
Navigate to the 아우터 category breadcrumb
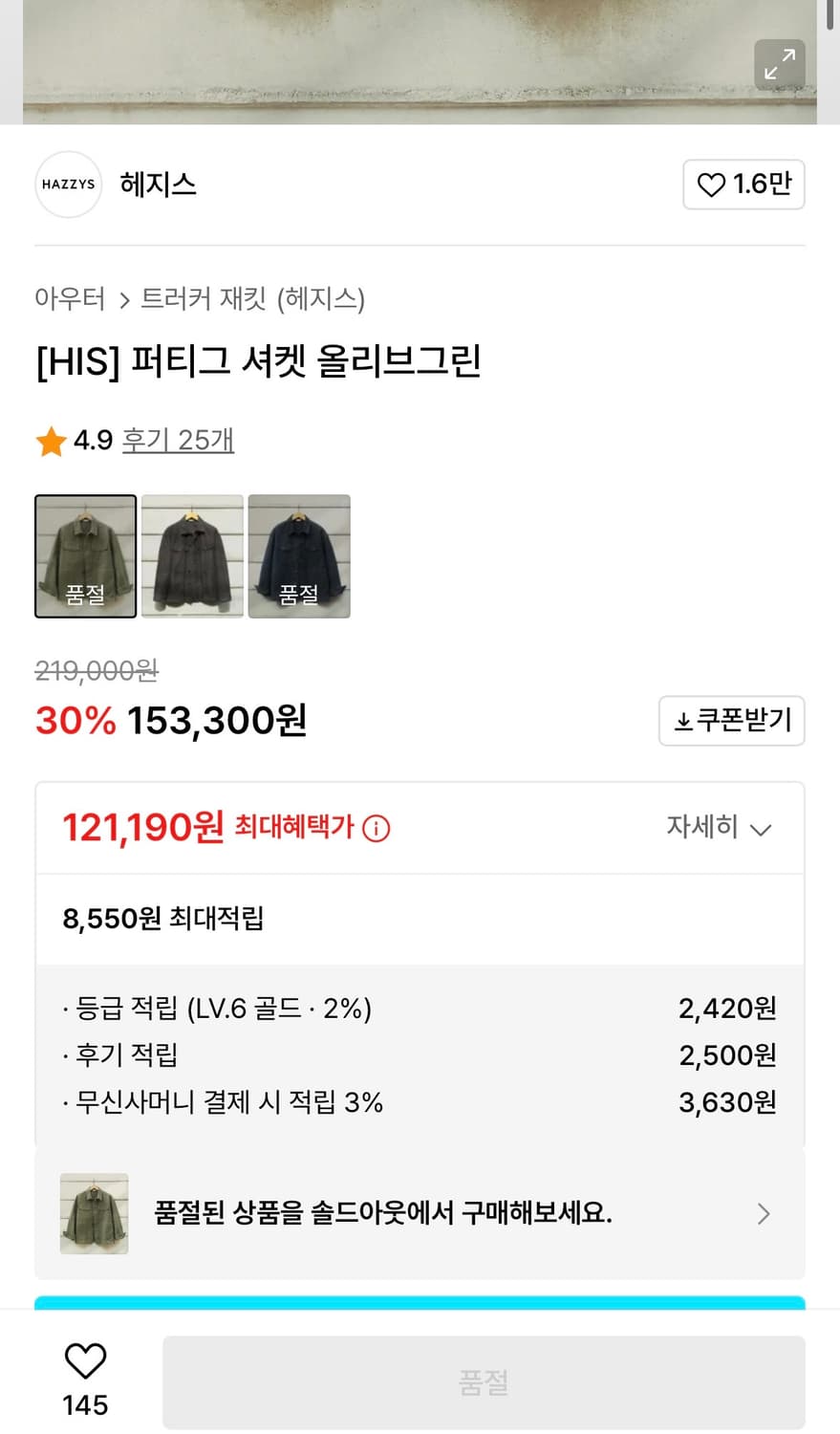70,299
